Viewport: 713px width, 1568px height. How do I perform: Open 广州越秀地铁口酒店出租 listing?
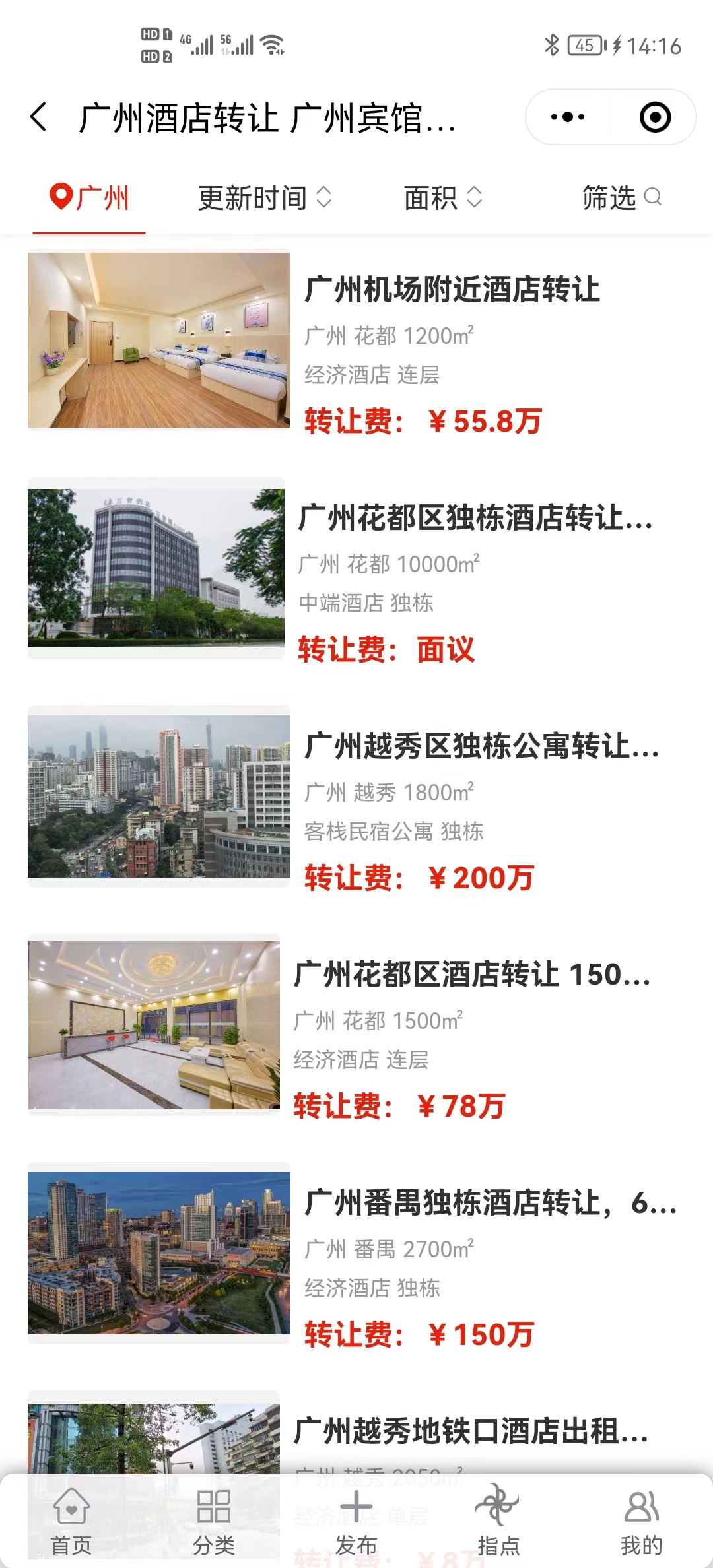[x=470, y=1431]
